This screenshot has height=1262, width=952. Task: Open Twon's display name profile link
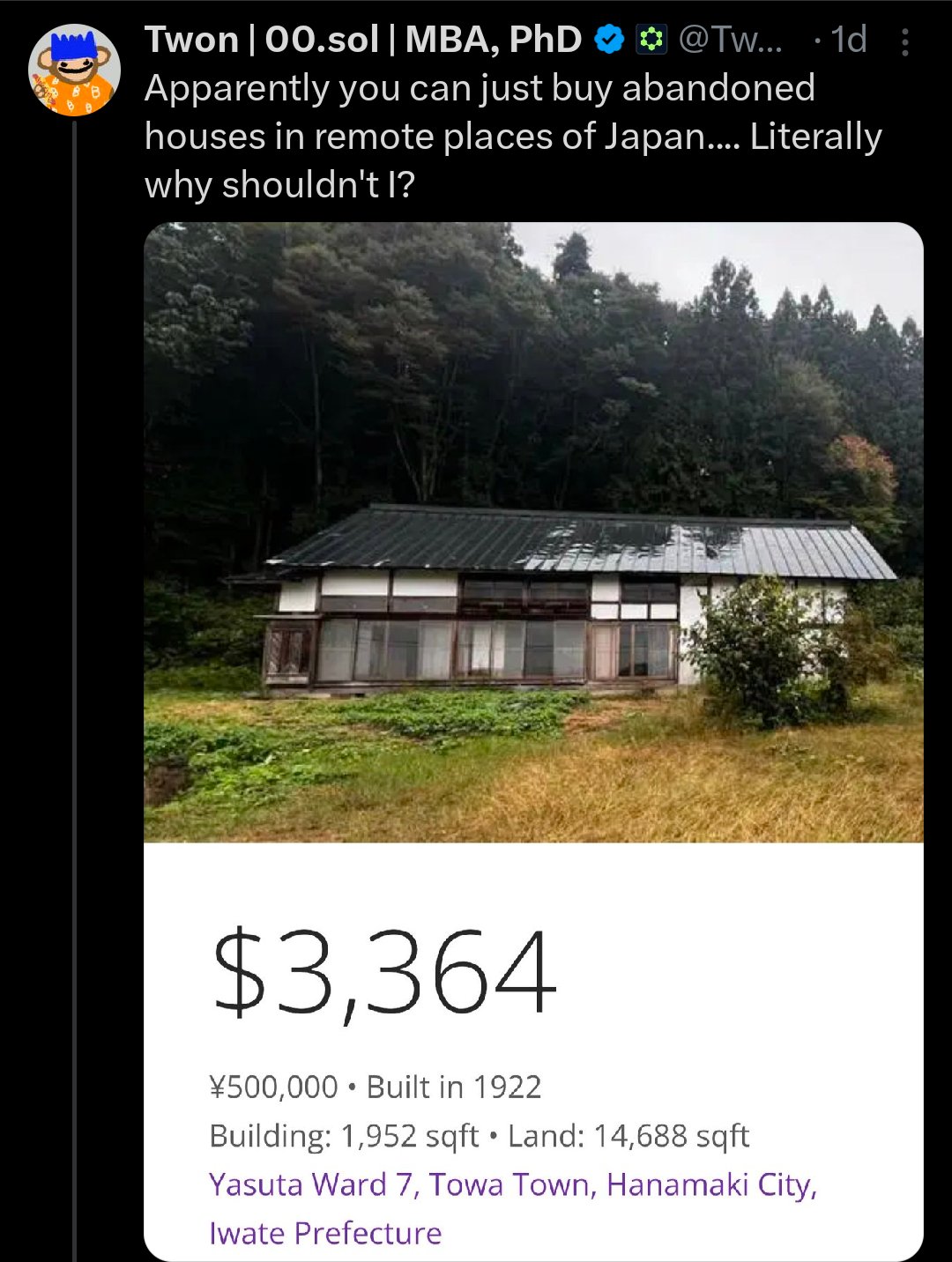pos(362,40)
